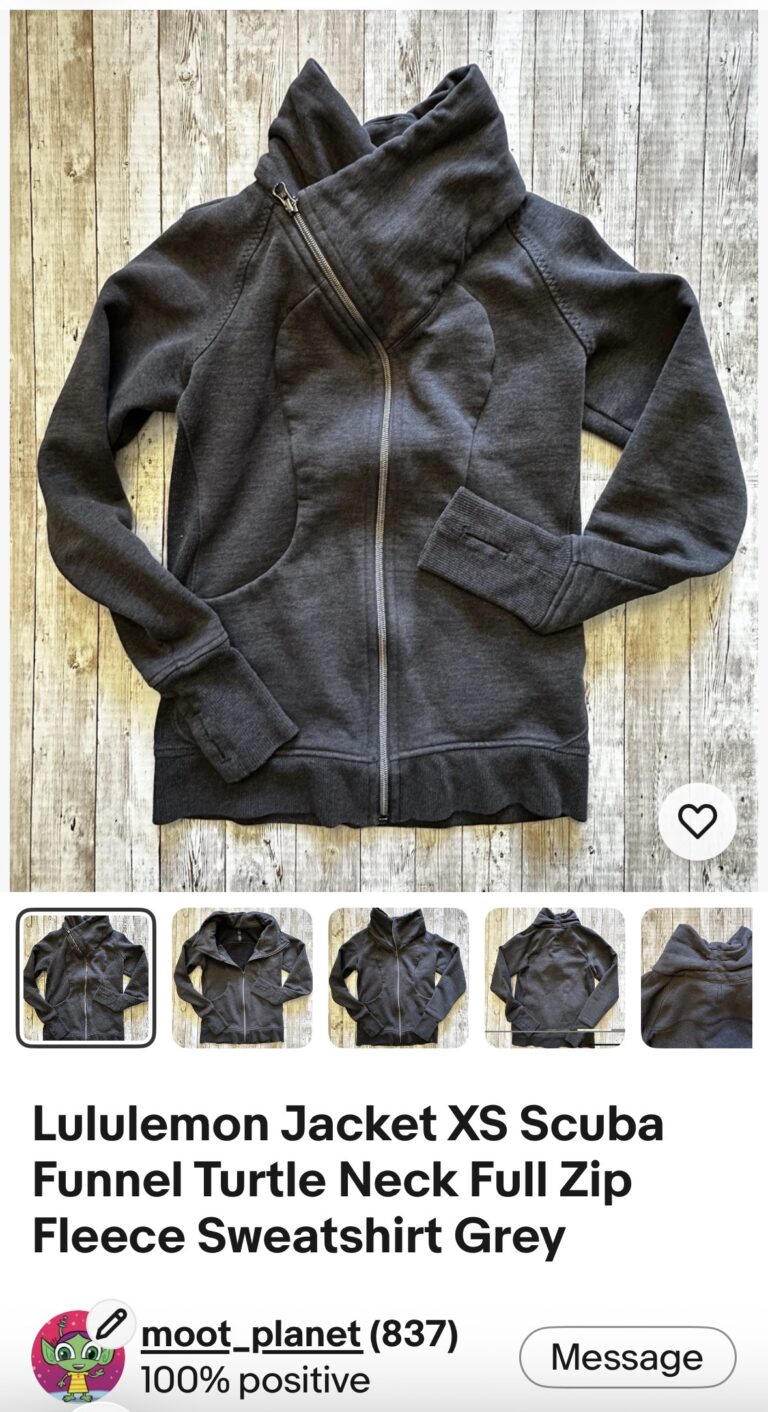The image size is (768, 1412).
Task: Add this jacket to watchlist with heart
Action: tap(697, 821)
